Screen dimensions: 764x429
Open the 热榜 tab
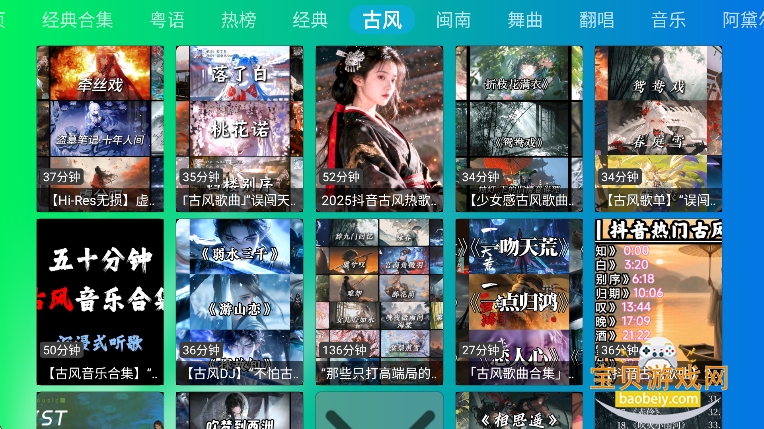238,20
